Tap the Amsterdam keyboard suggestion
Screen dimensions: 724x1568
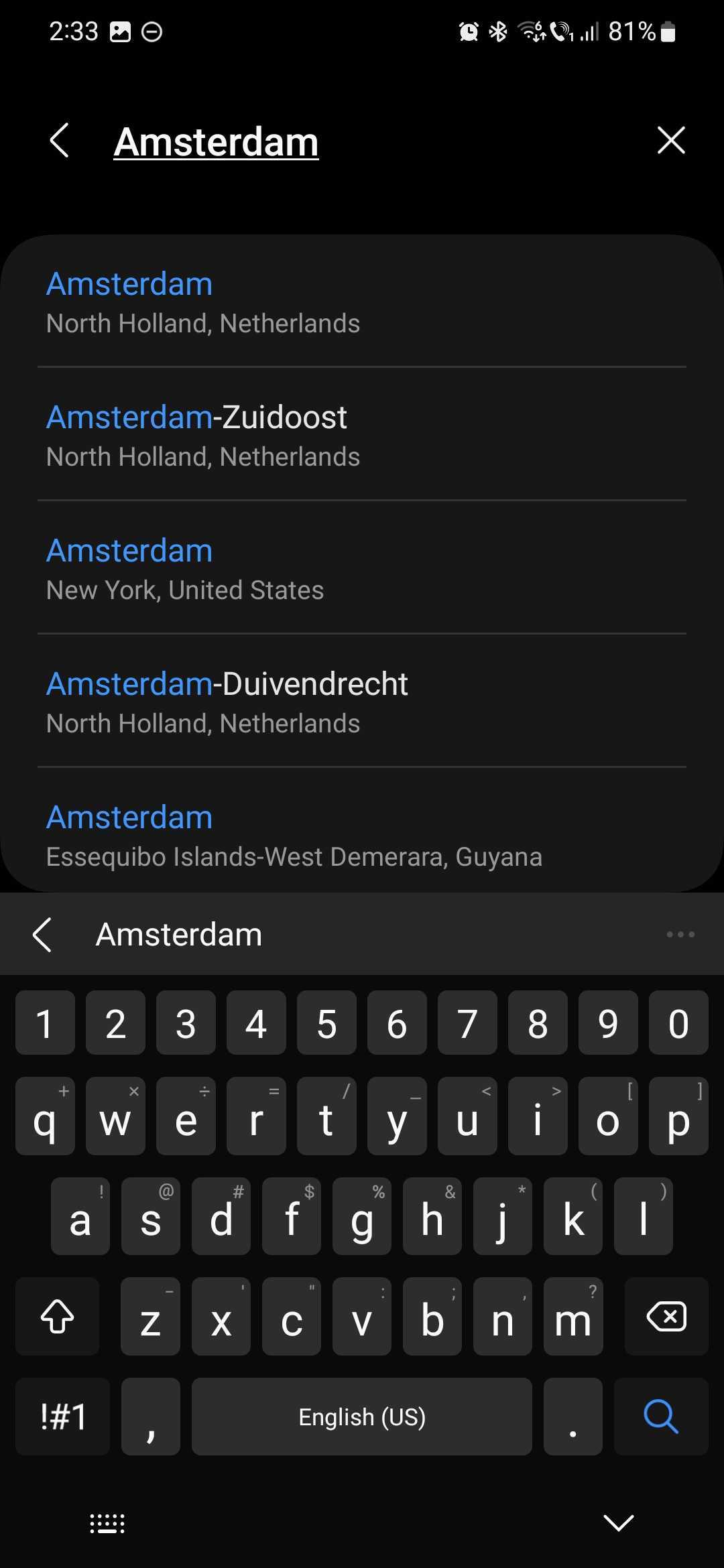coord(179,934)
